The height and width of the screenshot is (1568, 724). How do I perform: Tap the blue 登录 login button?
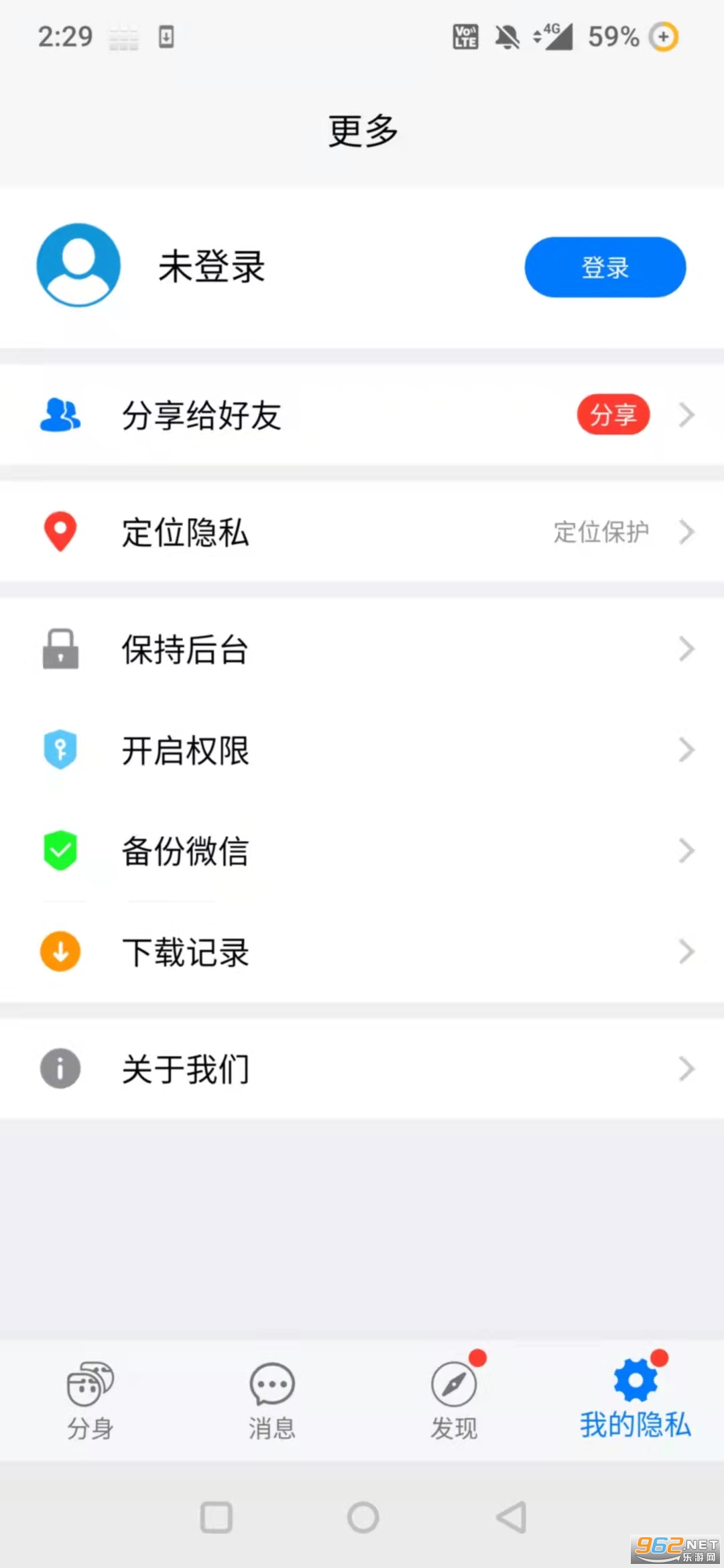[605, 267]
